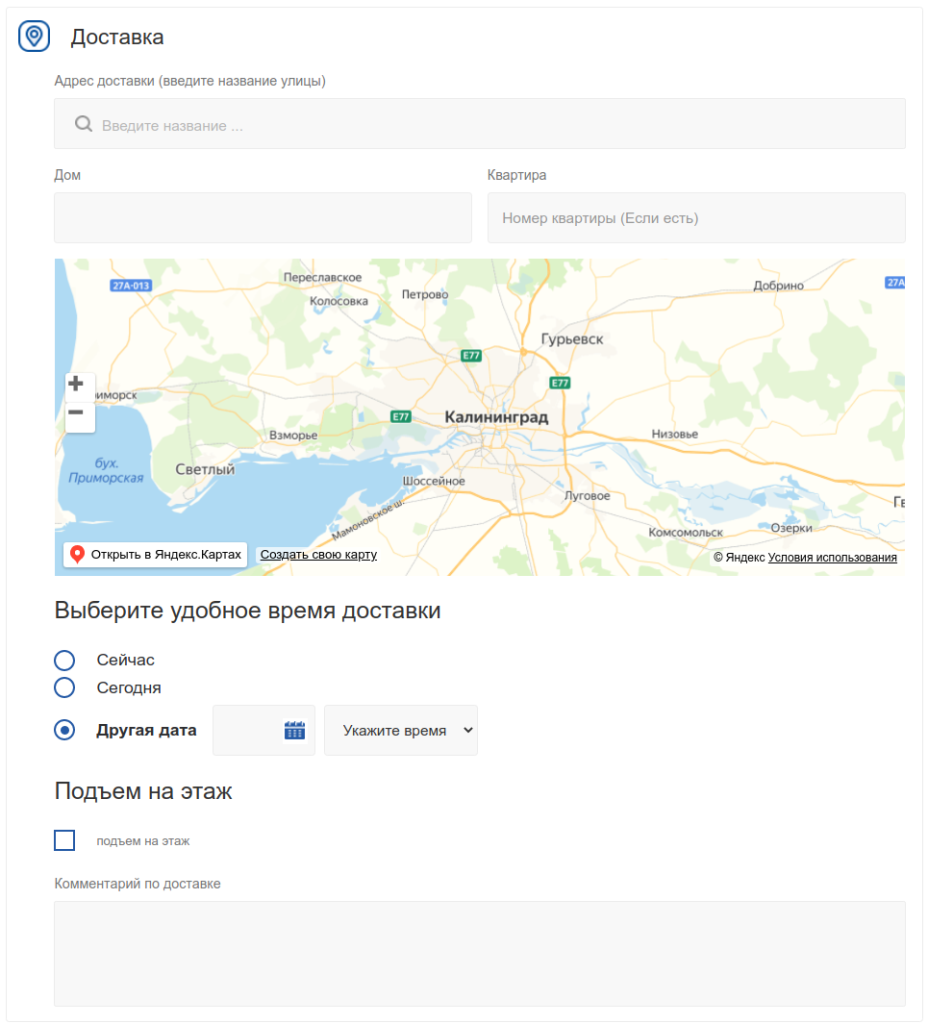Check the подъем на этаж checkbox
The image size is (928, 1024).
click(65, 840)
